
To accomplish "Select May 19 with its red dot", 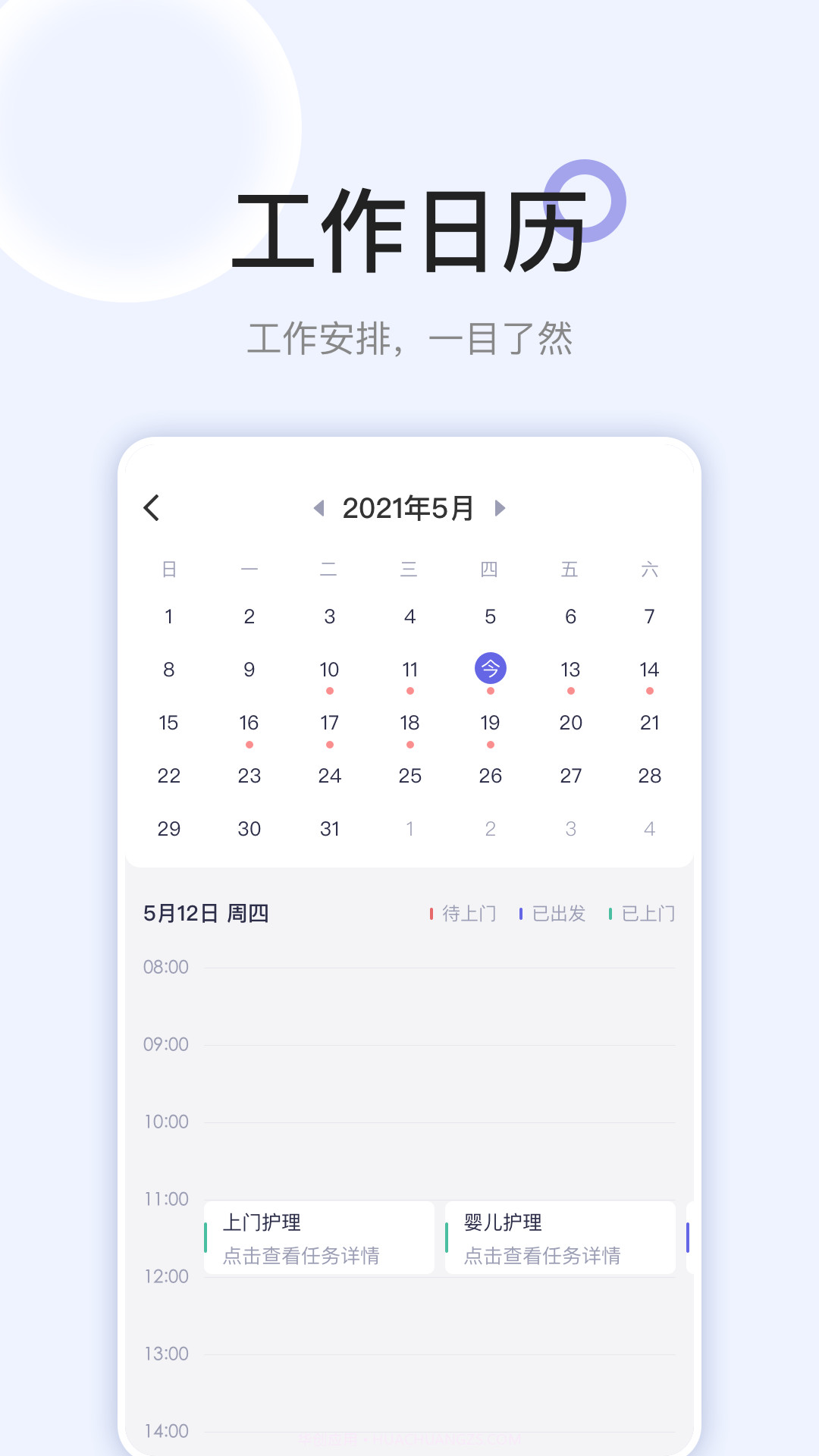I will tap(491, 723).
